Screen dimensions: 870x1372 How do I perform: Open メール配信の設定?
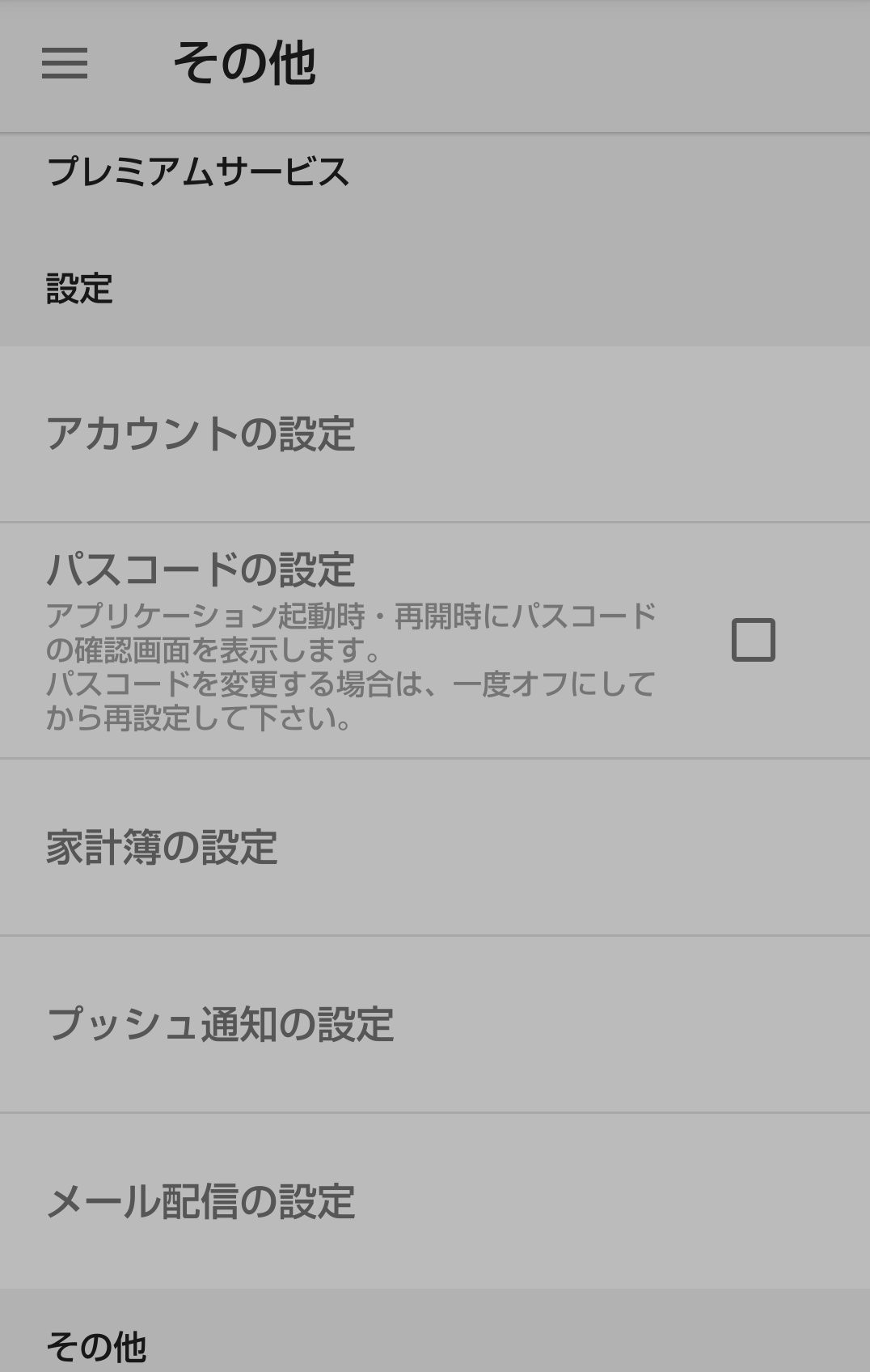201,1201
